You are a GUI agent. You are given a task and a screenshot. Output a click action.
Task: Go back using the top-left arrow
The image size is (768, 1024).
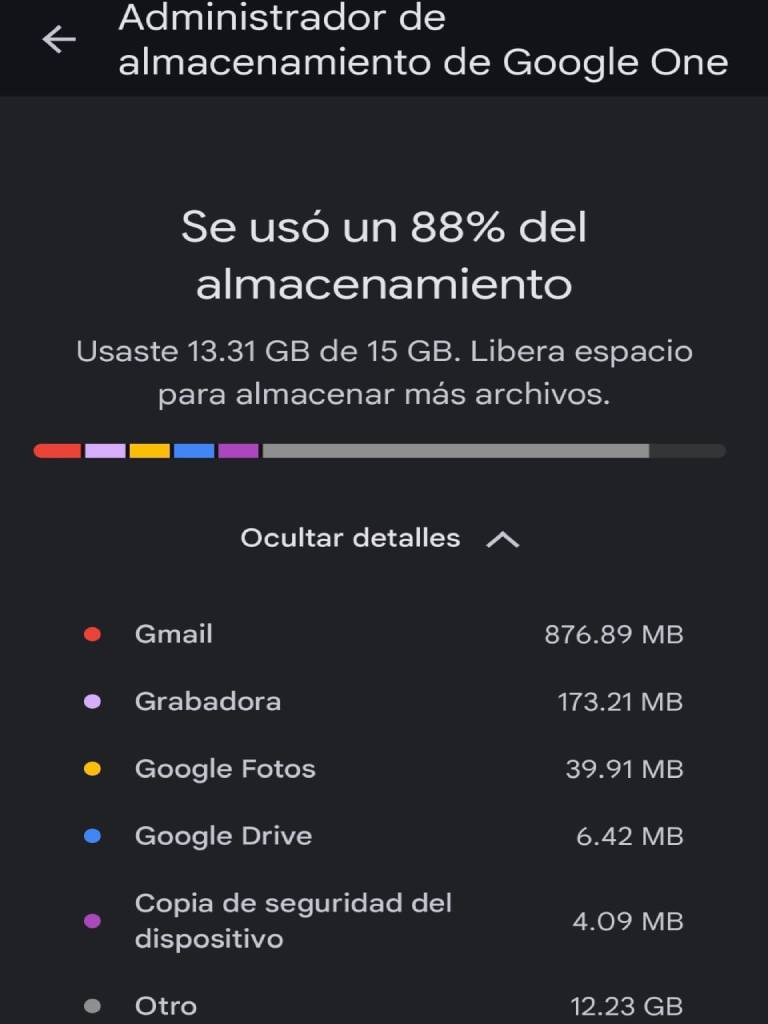(59, 40)
